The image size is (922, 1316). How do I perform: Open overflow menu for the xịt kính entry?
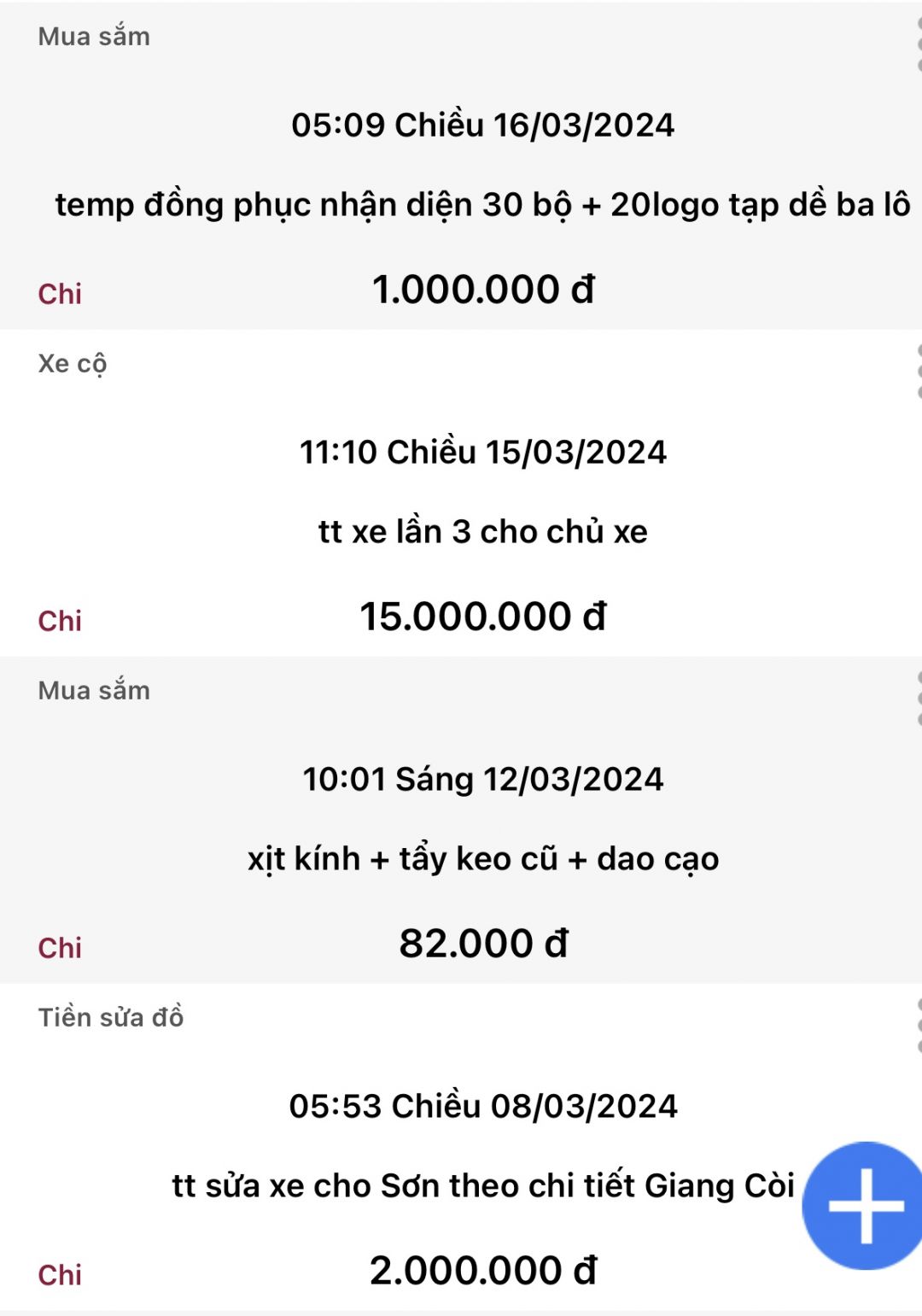coord(918,699)
